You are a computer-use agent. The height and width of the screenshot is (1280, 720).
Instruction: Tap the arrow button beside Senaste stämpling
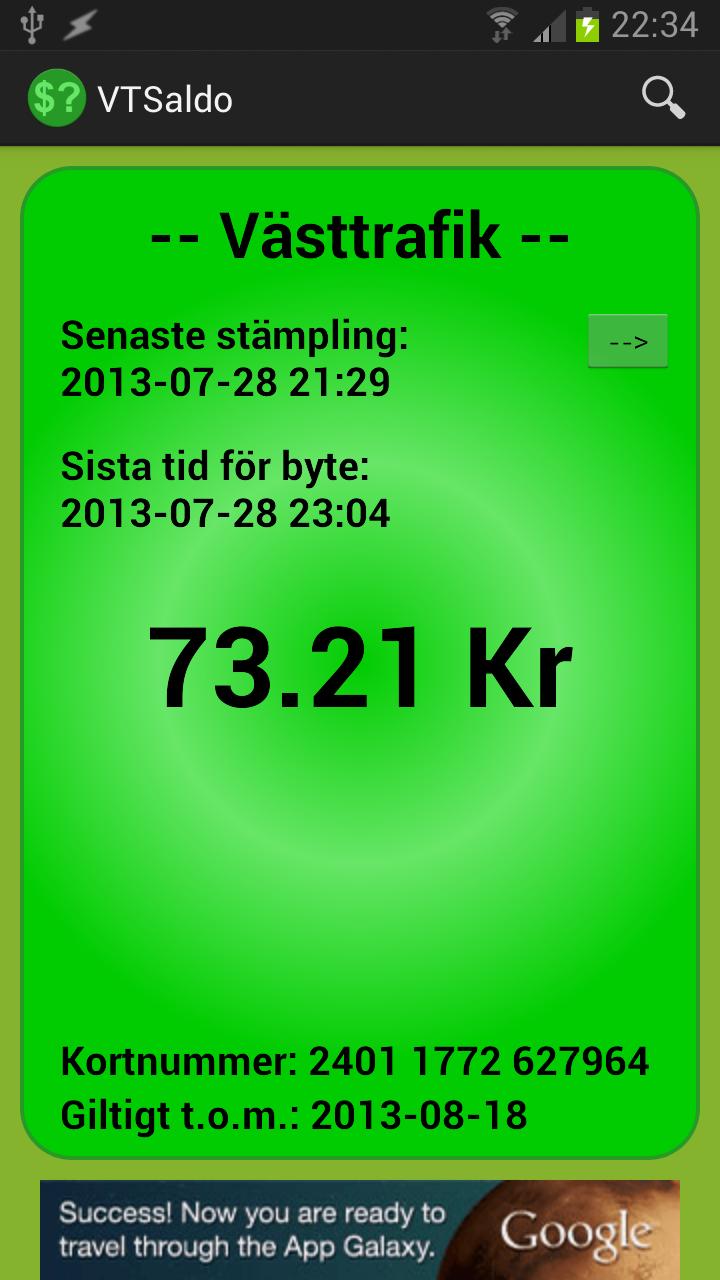point(627,342)
